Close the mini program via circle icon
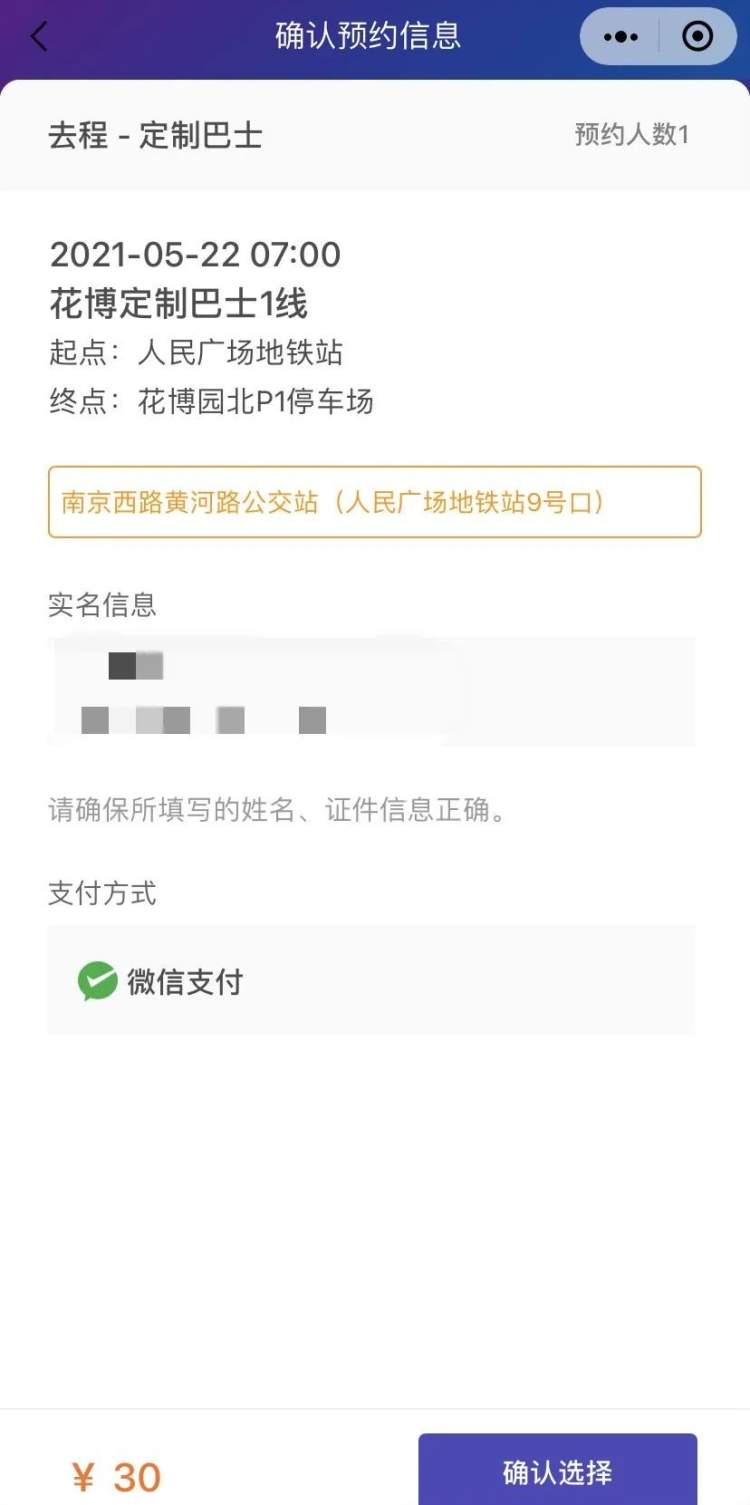Screen dimensions: 750x1505 pos(697,37)
